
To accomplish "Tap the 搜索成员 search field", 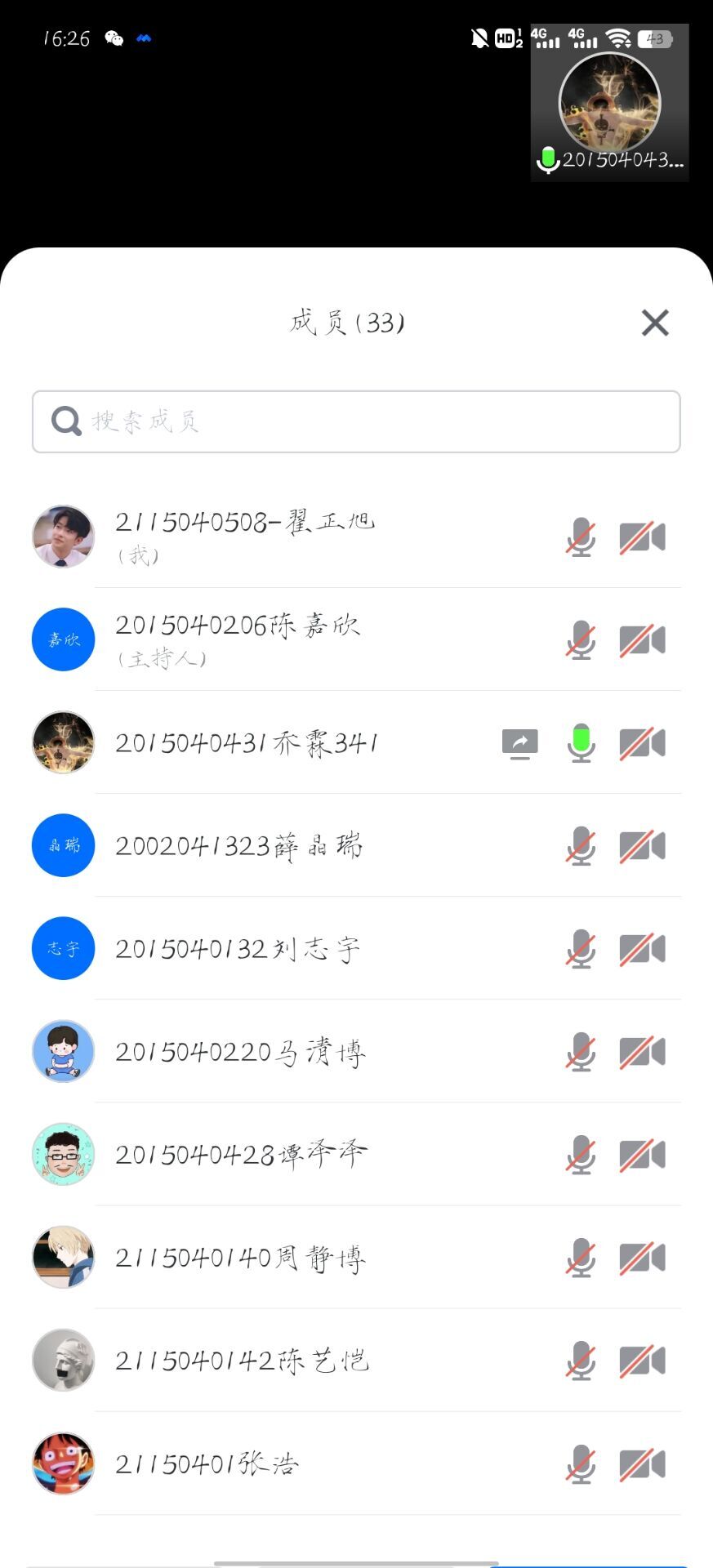I will click(x=356, y=421).
